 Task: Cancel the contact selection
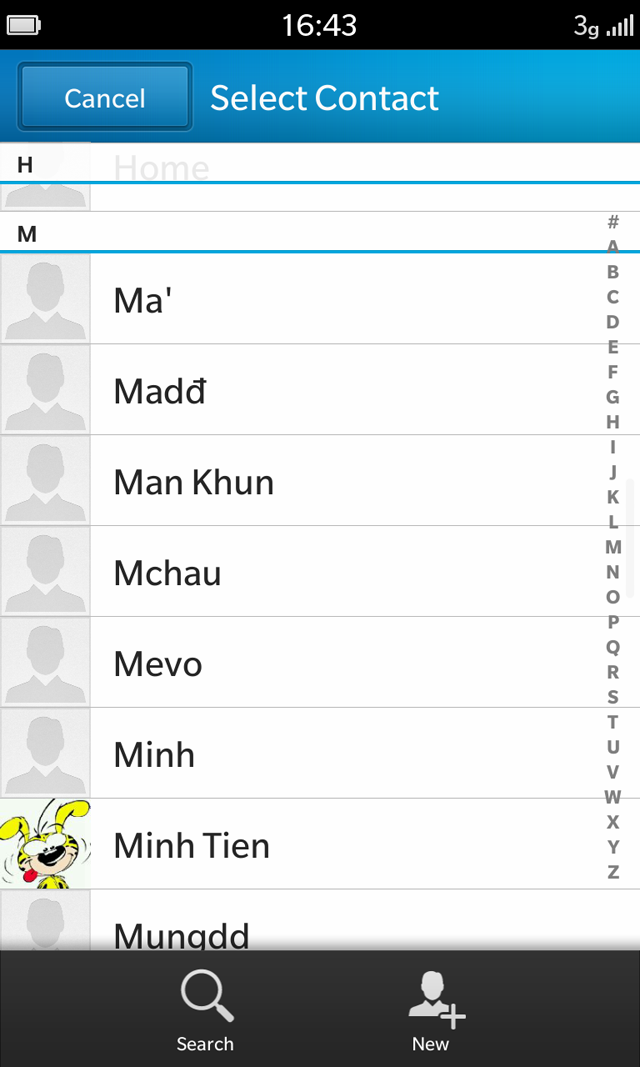(x=105, y=97)
